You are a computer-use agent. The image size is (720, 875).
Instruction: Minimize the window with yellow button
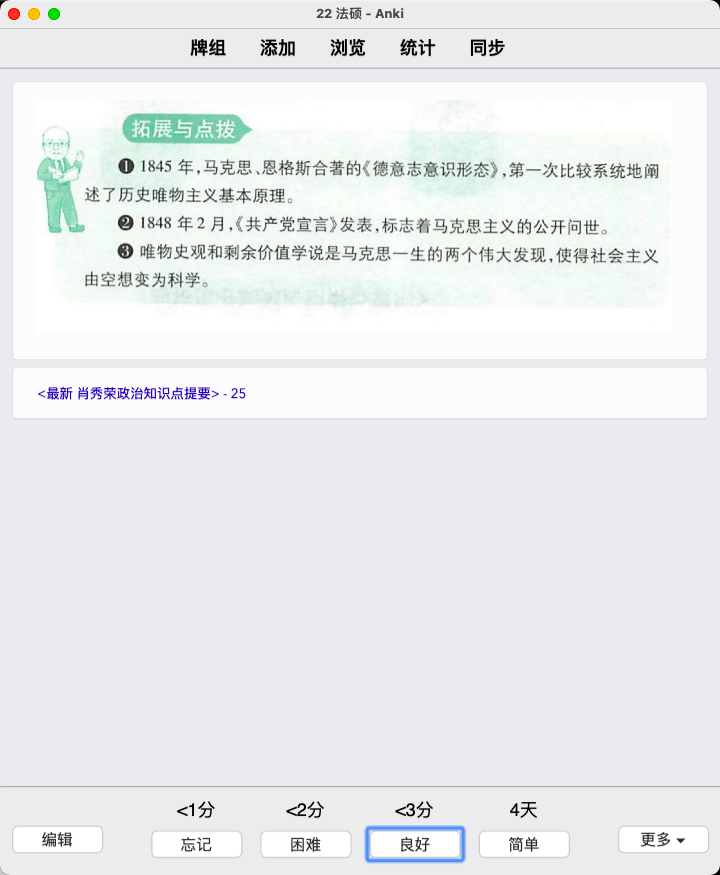[x=34, y=14]
